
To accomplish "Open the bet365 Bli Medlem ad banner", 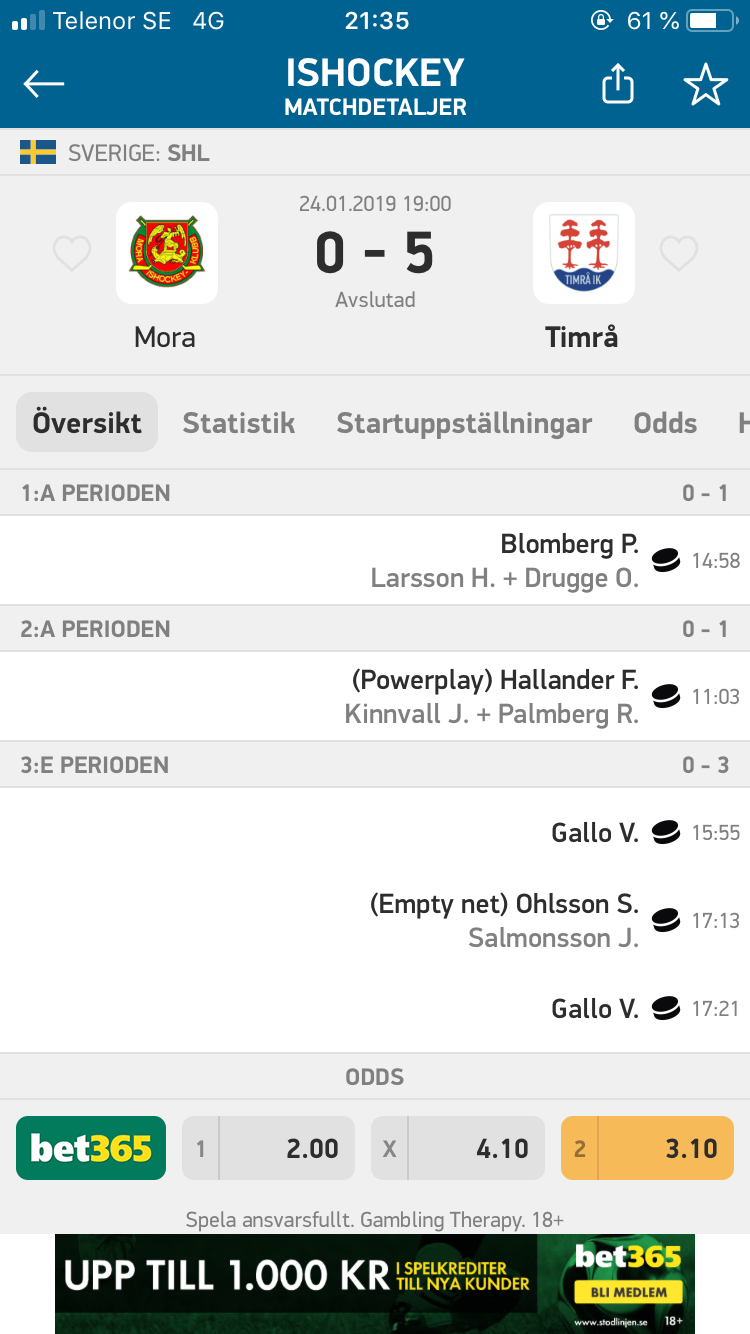I will pos(375,1283).
